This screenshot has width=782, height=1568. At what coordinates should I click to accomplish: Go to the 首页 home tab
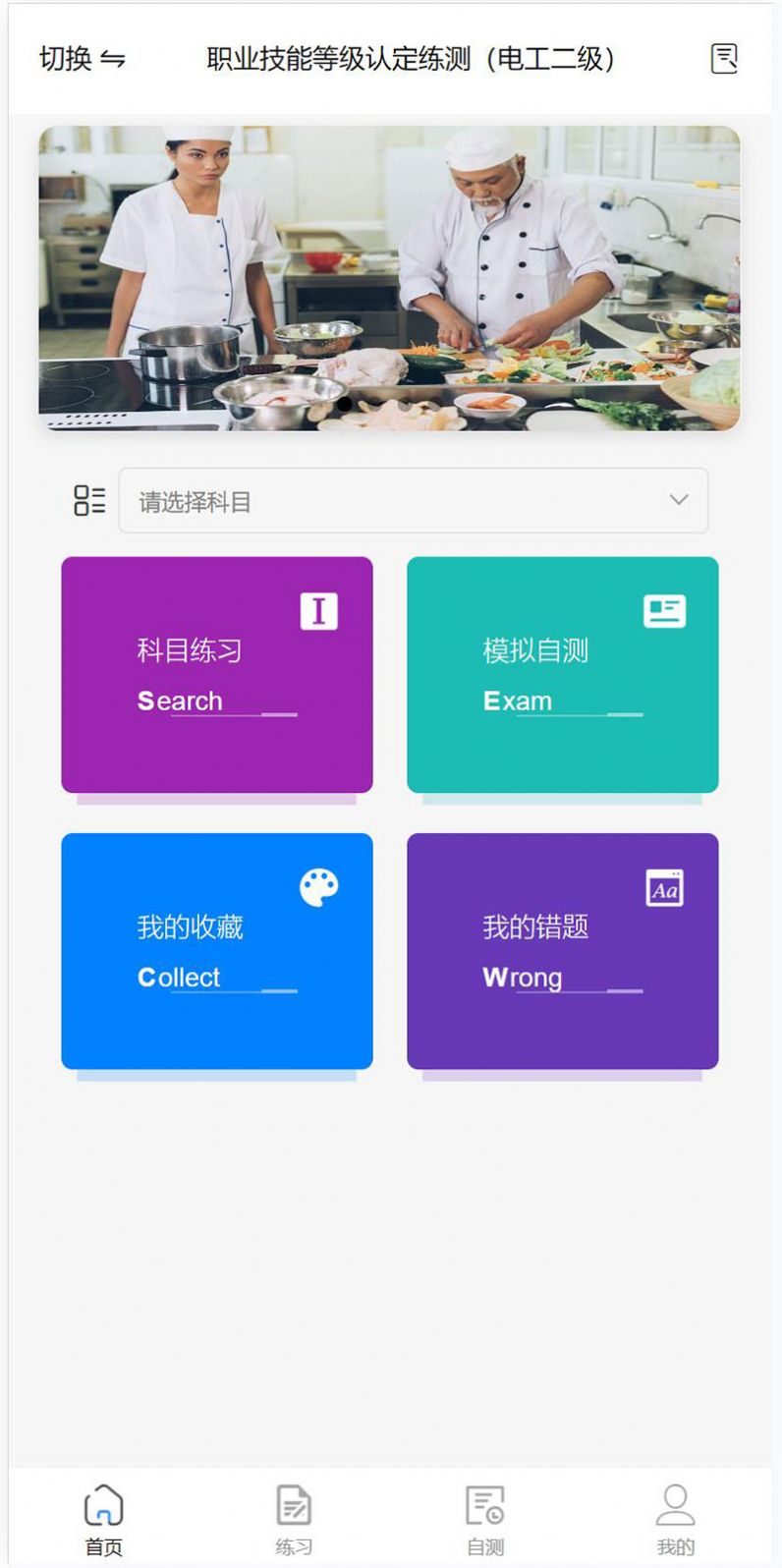tap(104, 1519)
